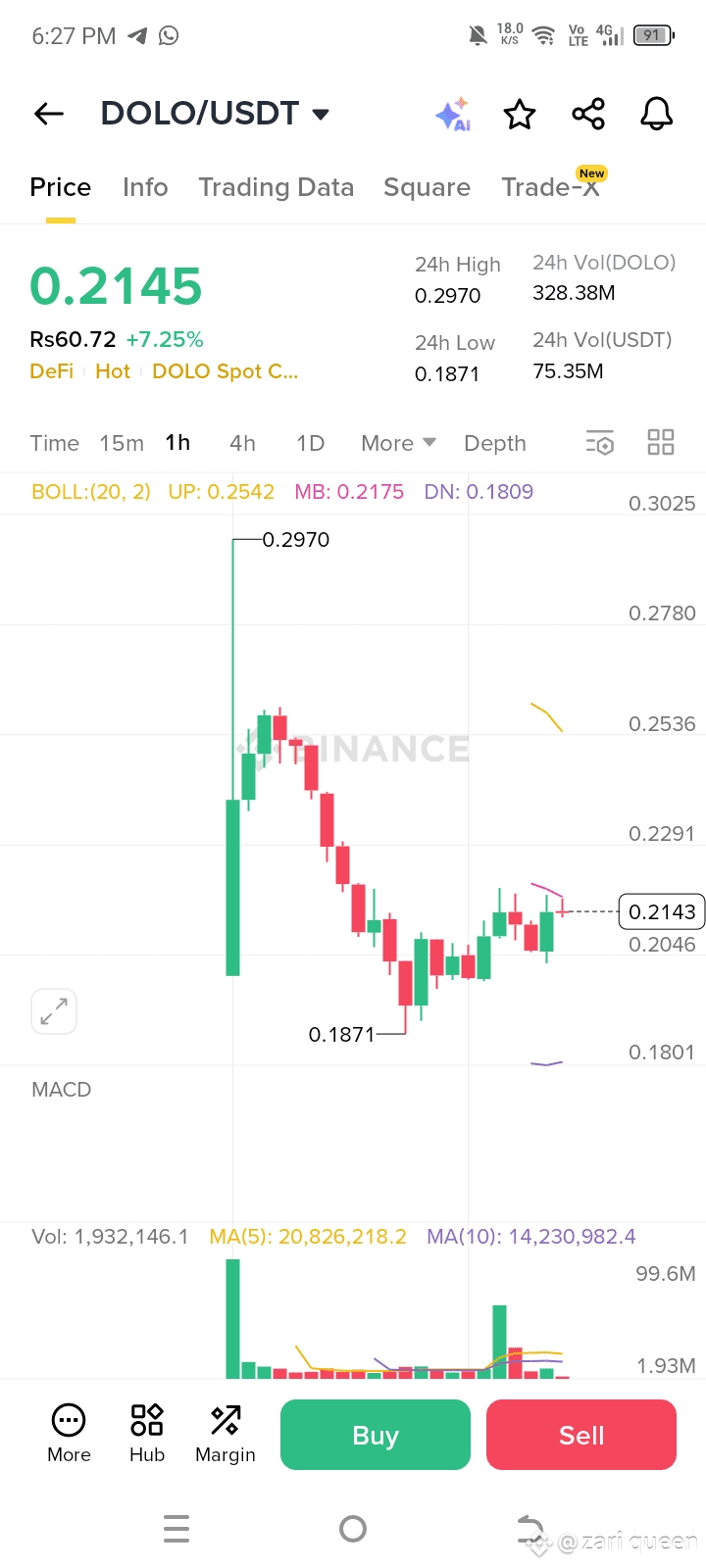Add DOLO/USDT to favorites star
The height and width of the screenshot is (1568, 706).
pyautogui.click(x=520, y=115)
